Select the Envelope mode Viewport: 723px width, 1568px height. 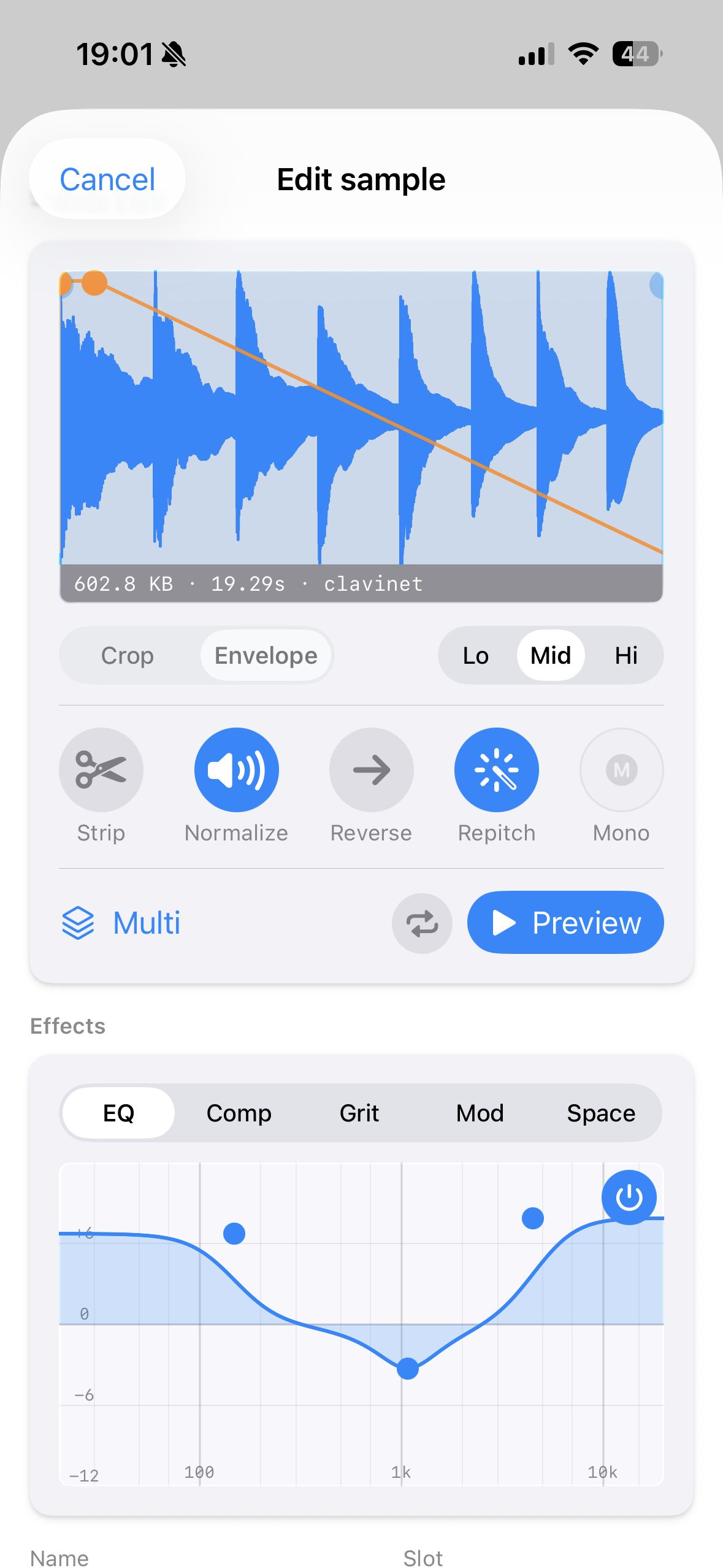[x=266, y=655]
